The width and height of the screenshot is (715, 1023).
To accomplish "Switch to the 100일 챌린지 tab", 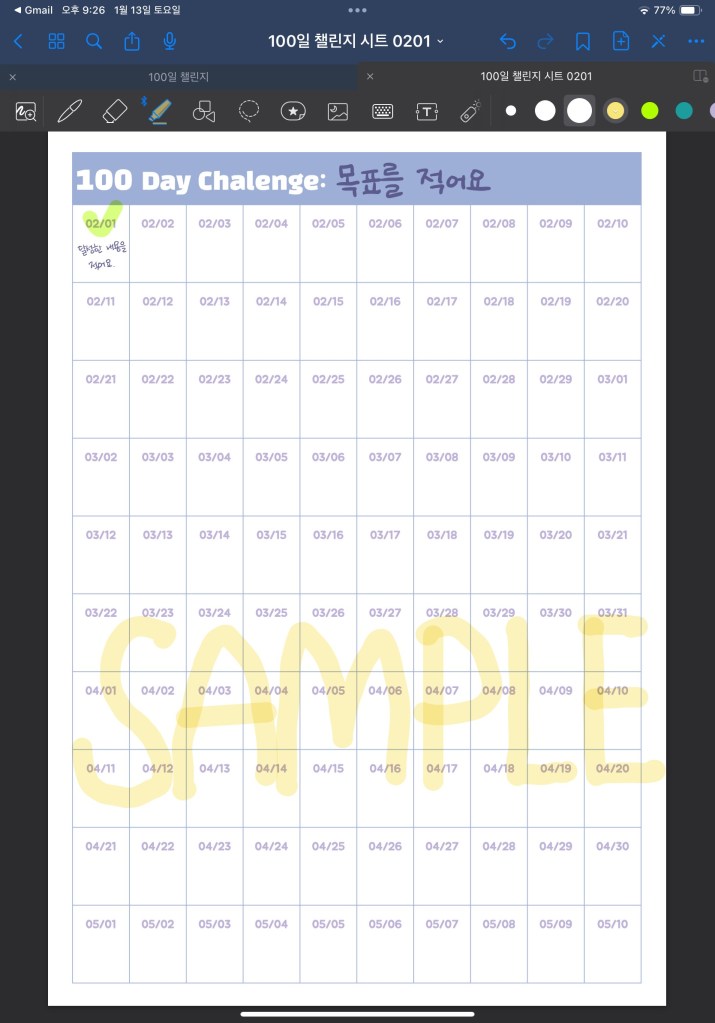I will click(x=178, y=77).
